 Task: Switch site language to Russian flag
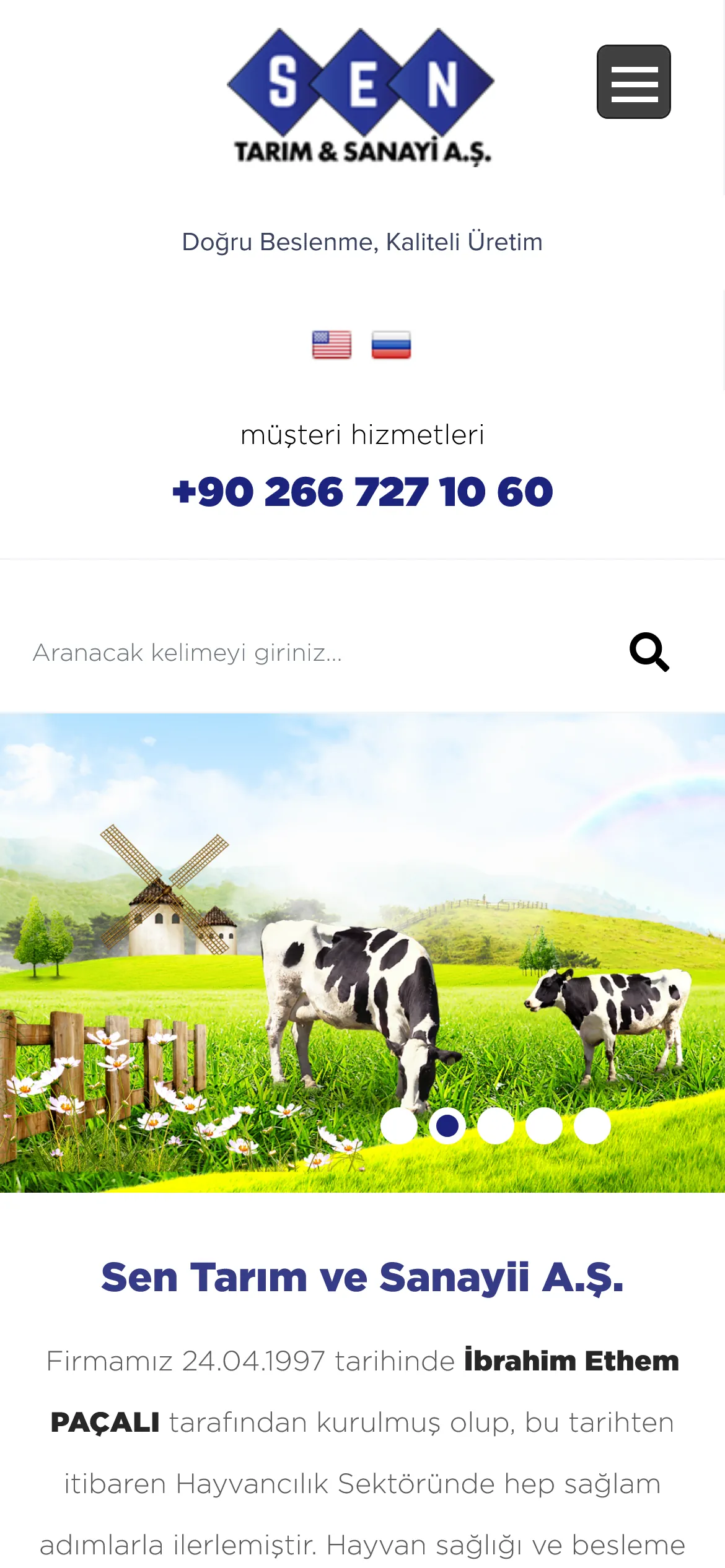(x=391, y=345)
